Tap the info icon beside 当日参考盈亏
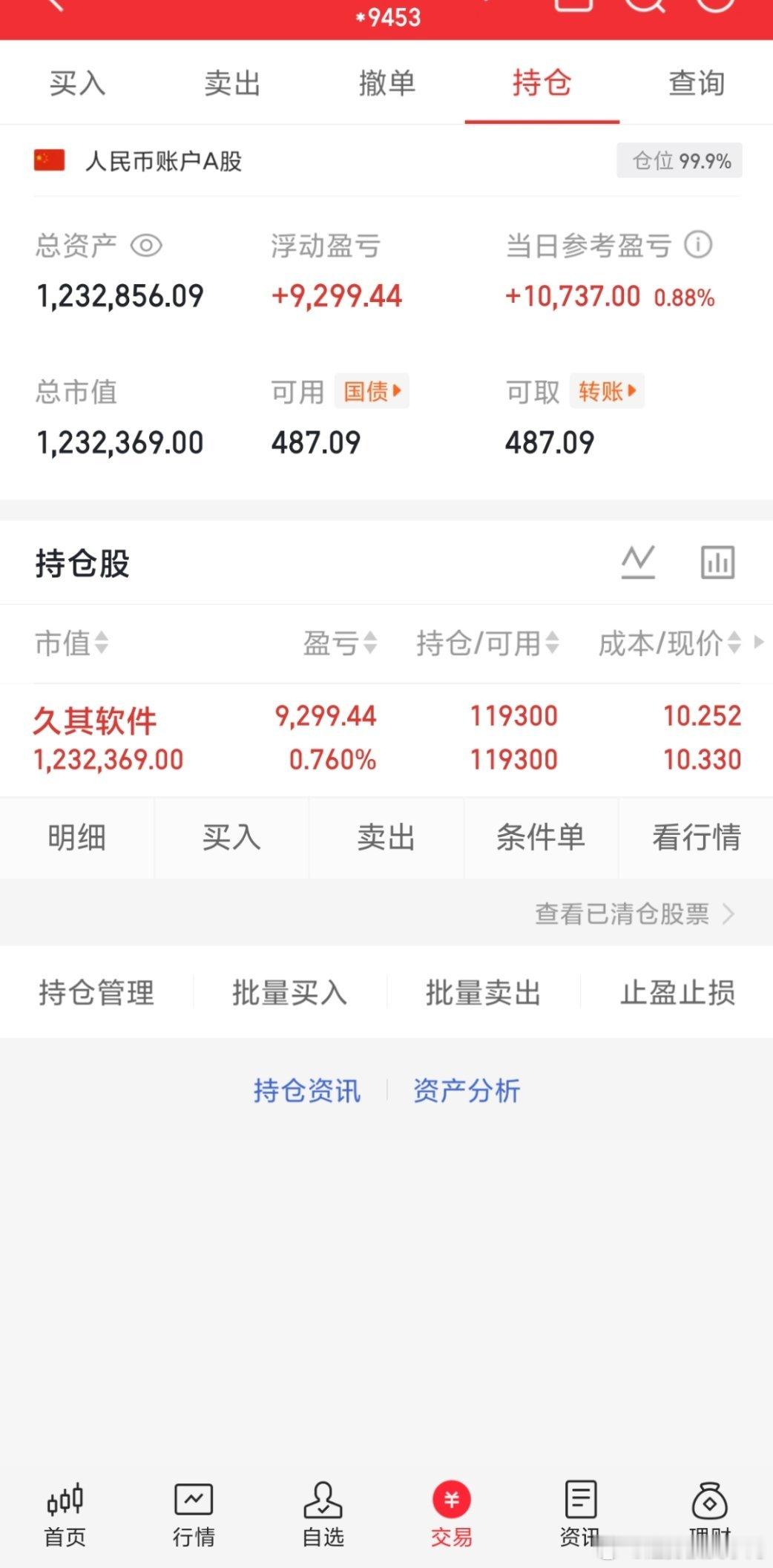Viewport: 773px width, 1568px height. click(700, 245)
